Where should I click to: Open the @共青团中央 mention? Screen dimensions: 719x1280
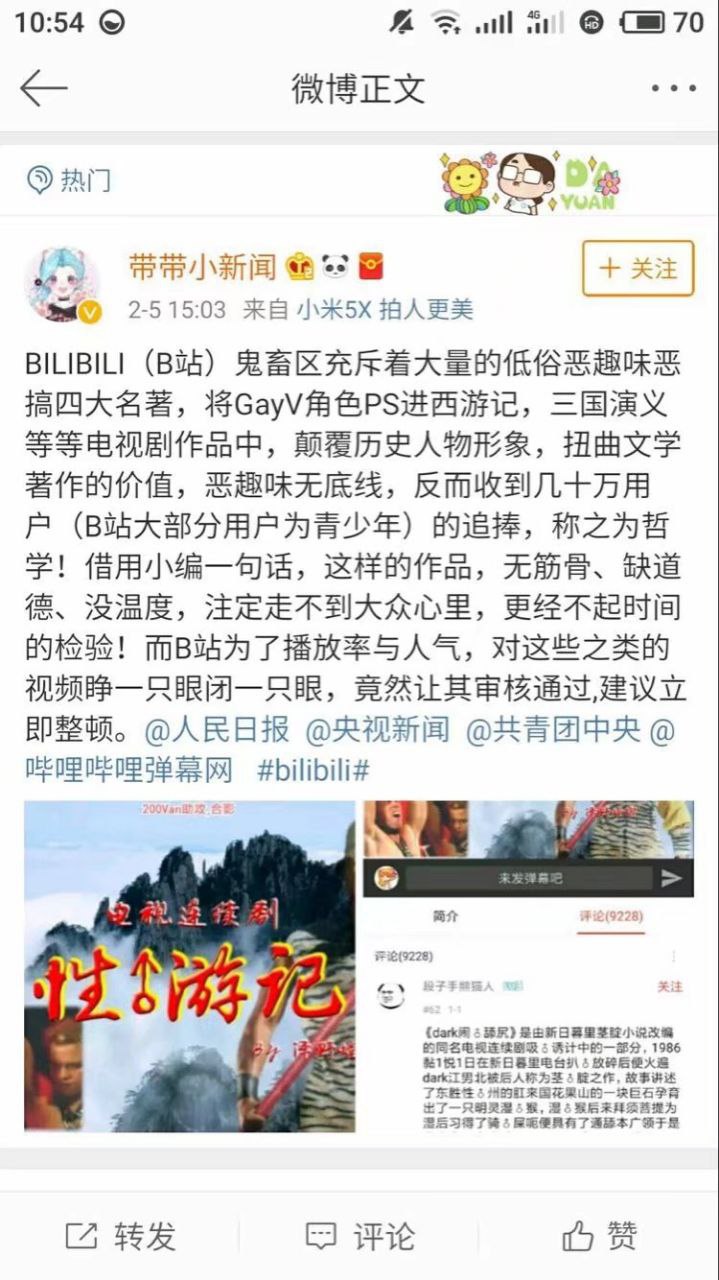tap(553, 730)
